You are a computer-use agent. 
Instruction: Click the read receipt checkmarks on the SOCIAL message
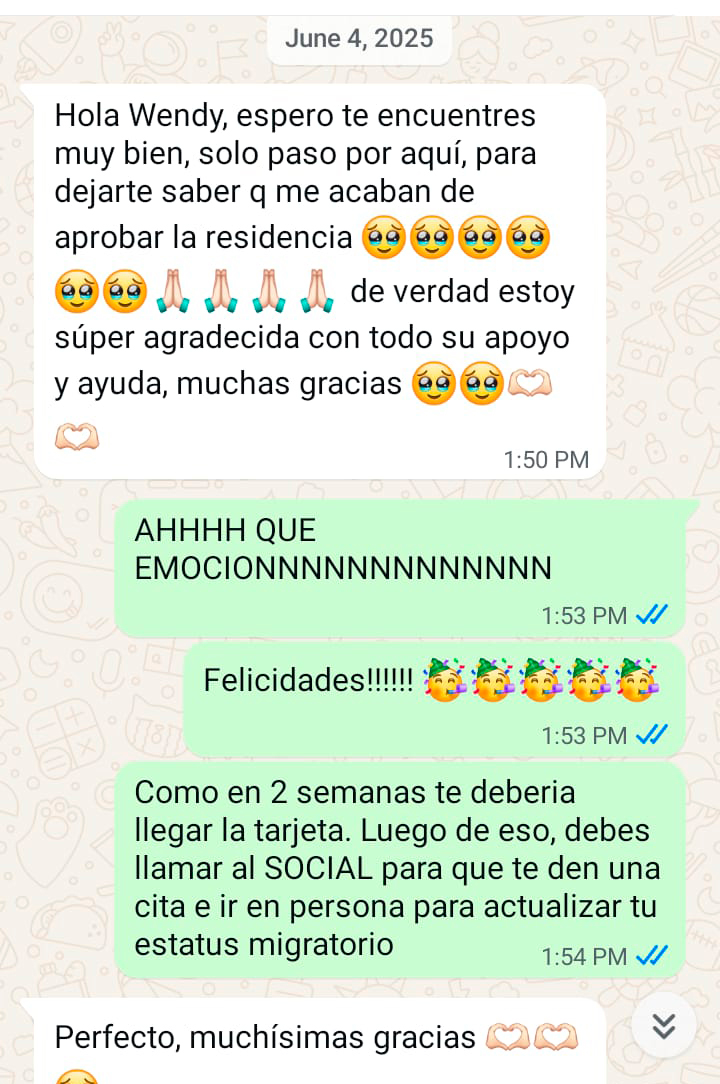point(653,956)
